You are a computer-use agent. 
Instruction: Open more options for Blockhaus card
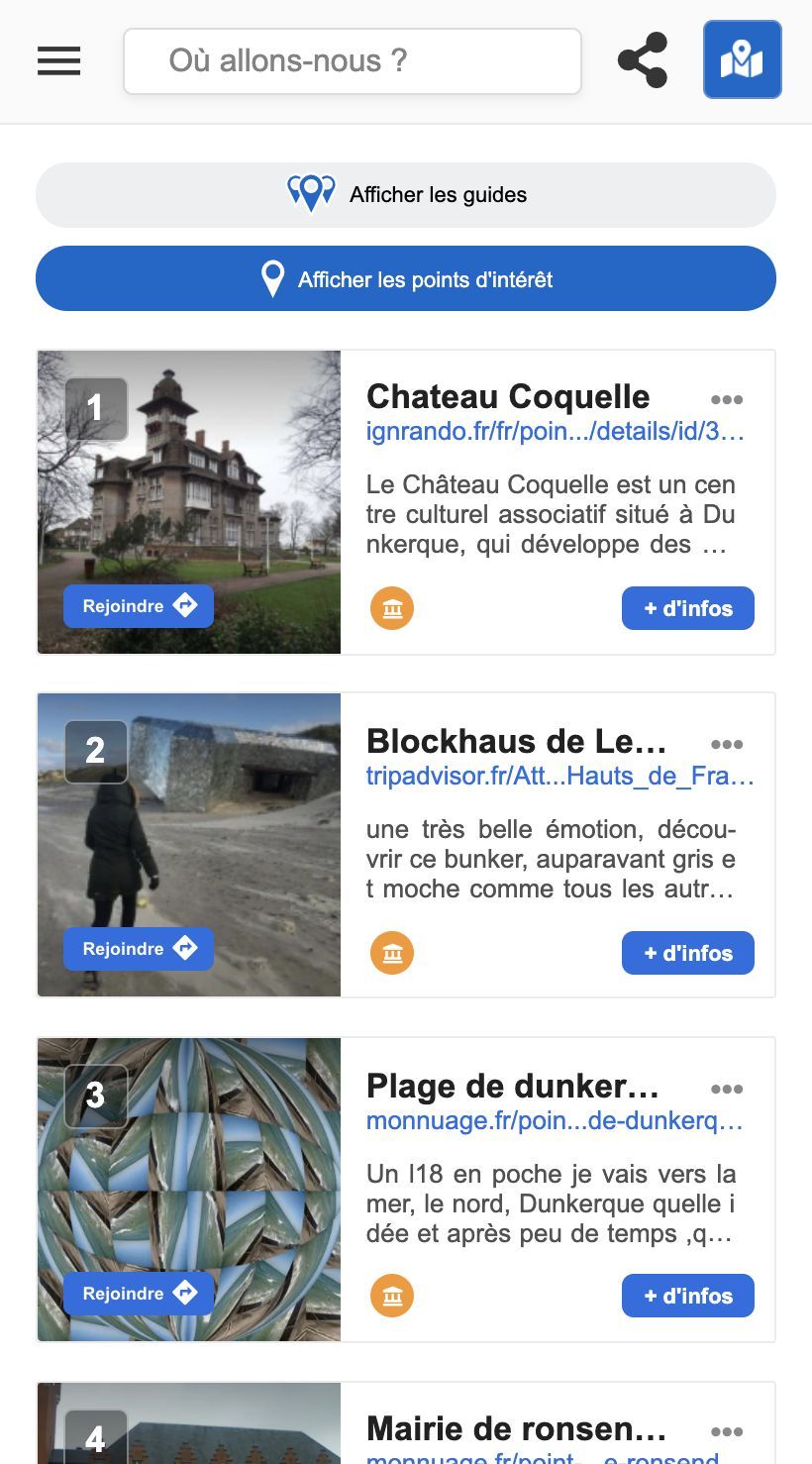(727, 745)
